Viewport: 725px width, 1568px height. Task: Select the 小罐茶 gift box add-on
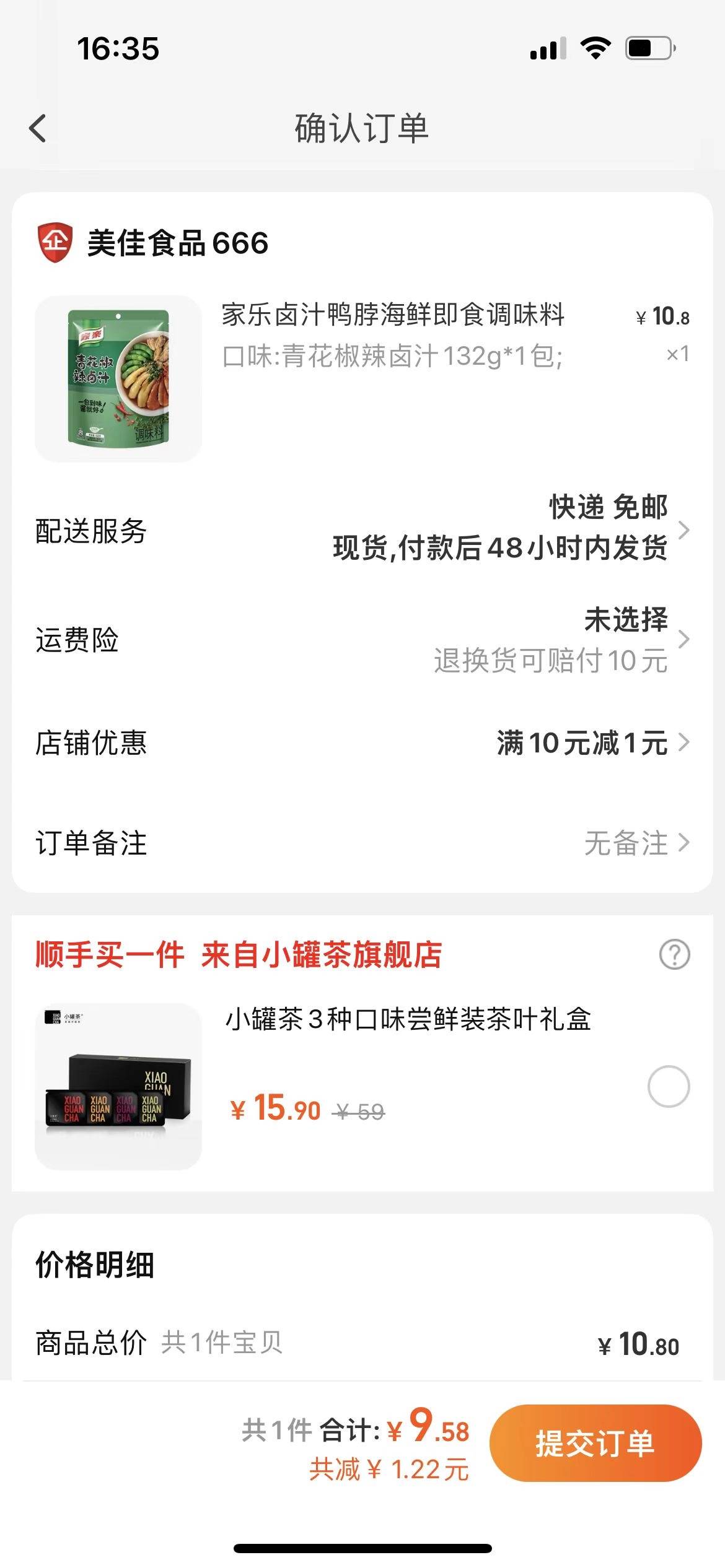[x=668, y=1086]
